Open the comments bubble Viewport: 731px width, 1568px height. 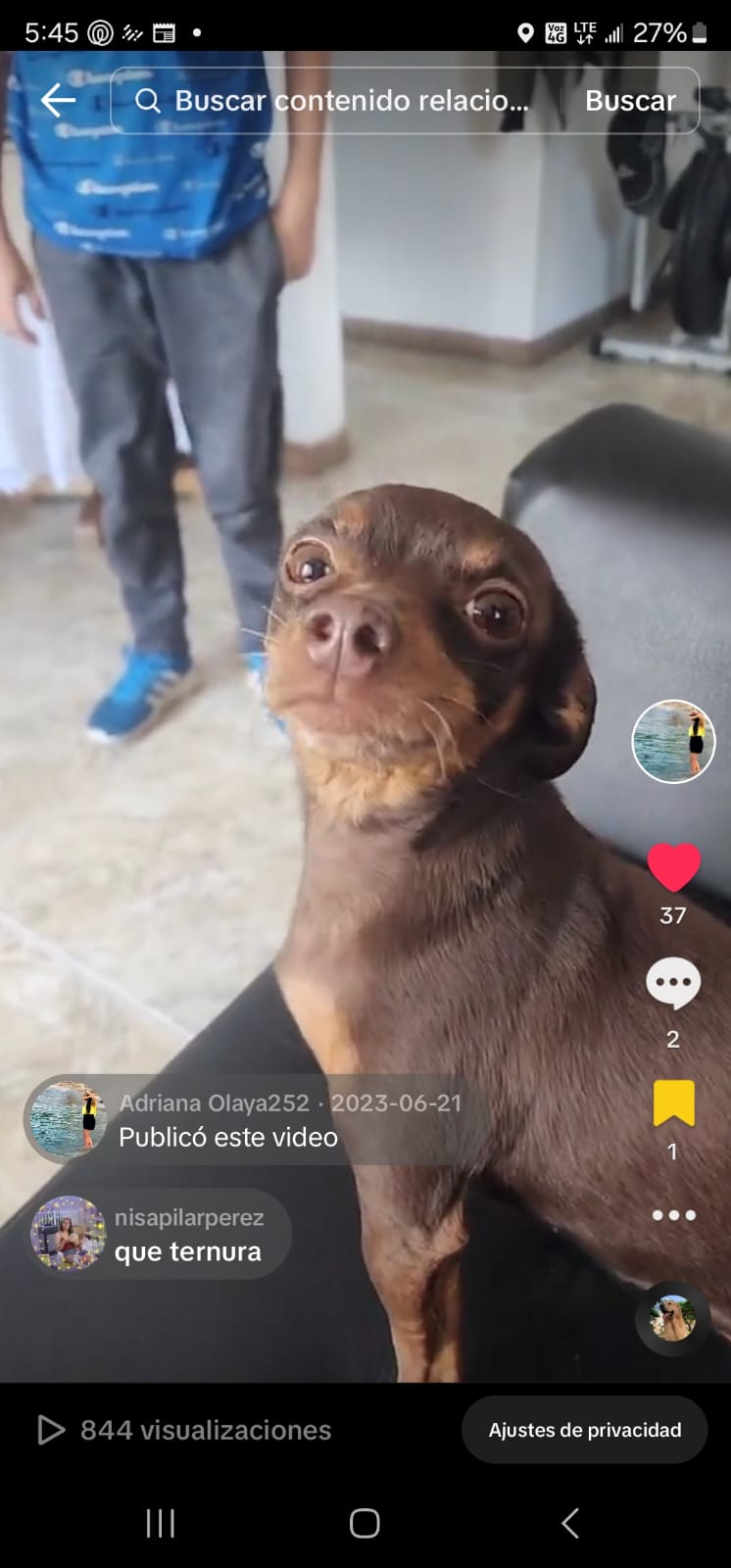[x=673, y=984]
